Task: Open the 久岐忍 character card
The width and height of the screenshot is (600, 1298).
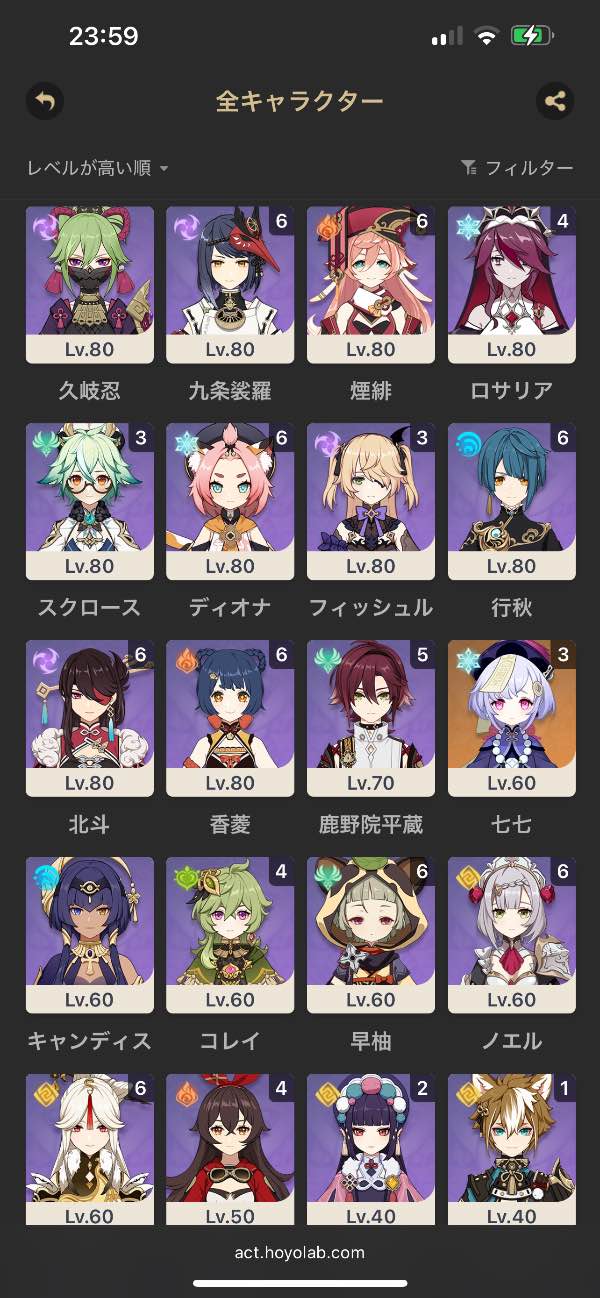Action: [90, 284]
